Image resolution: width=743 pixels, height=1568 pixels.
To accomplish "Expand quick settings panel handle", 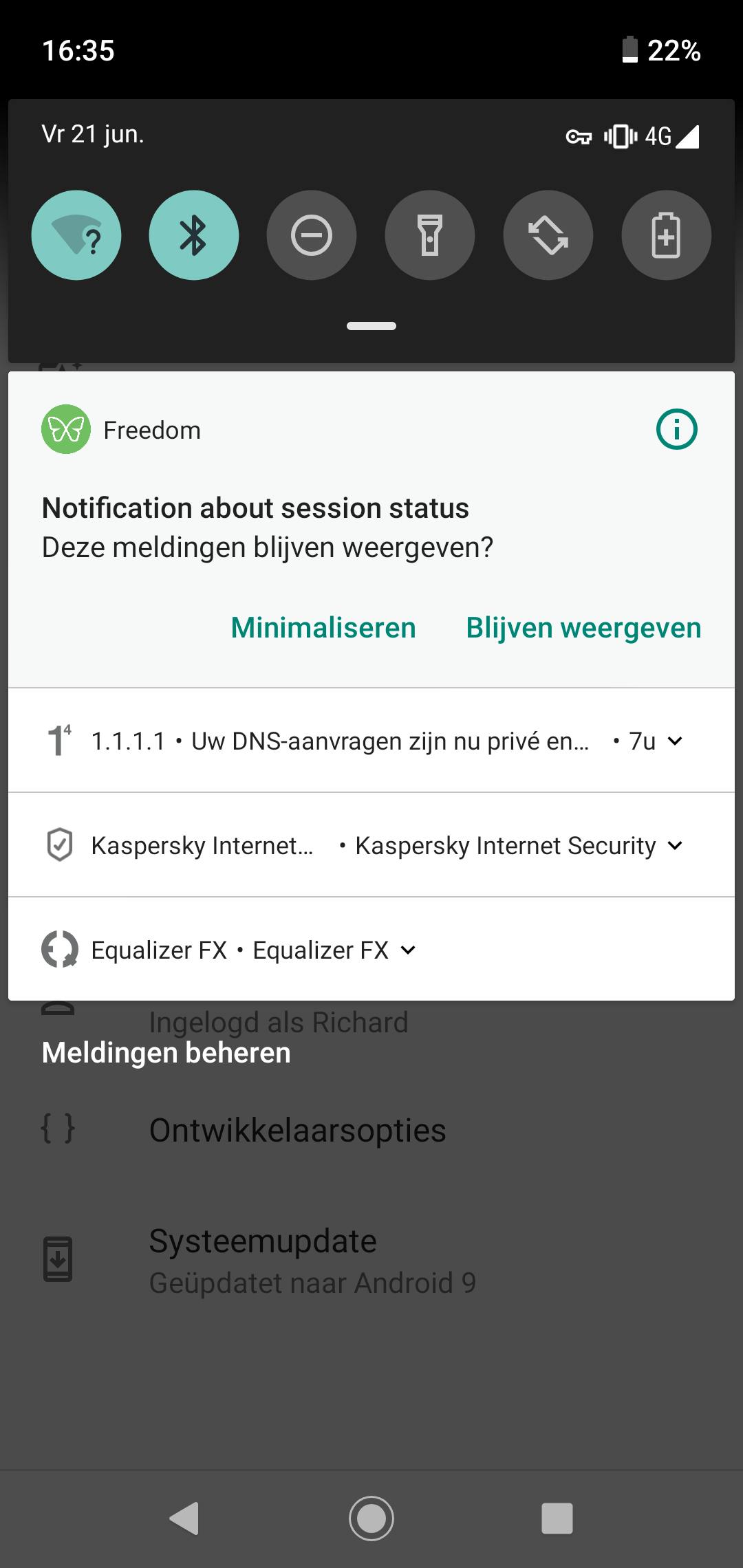I will (x=371, y=326).
